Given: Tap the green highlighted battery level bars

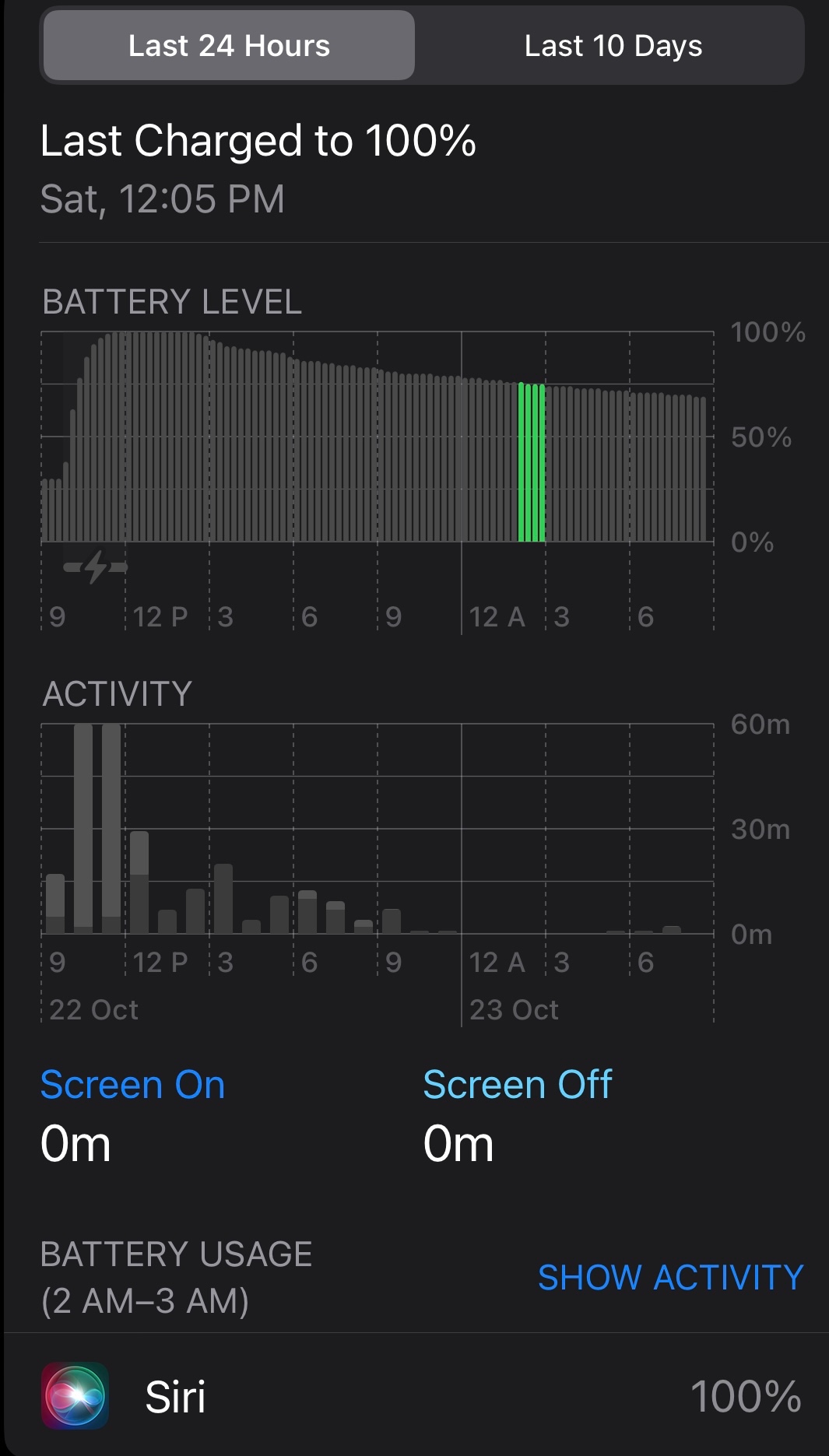Looking at the screenshot, I should coord(532,462).
